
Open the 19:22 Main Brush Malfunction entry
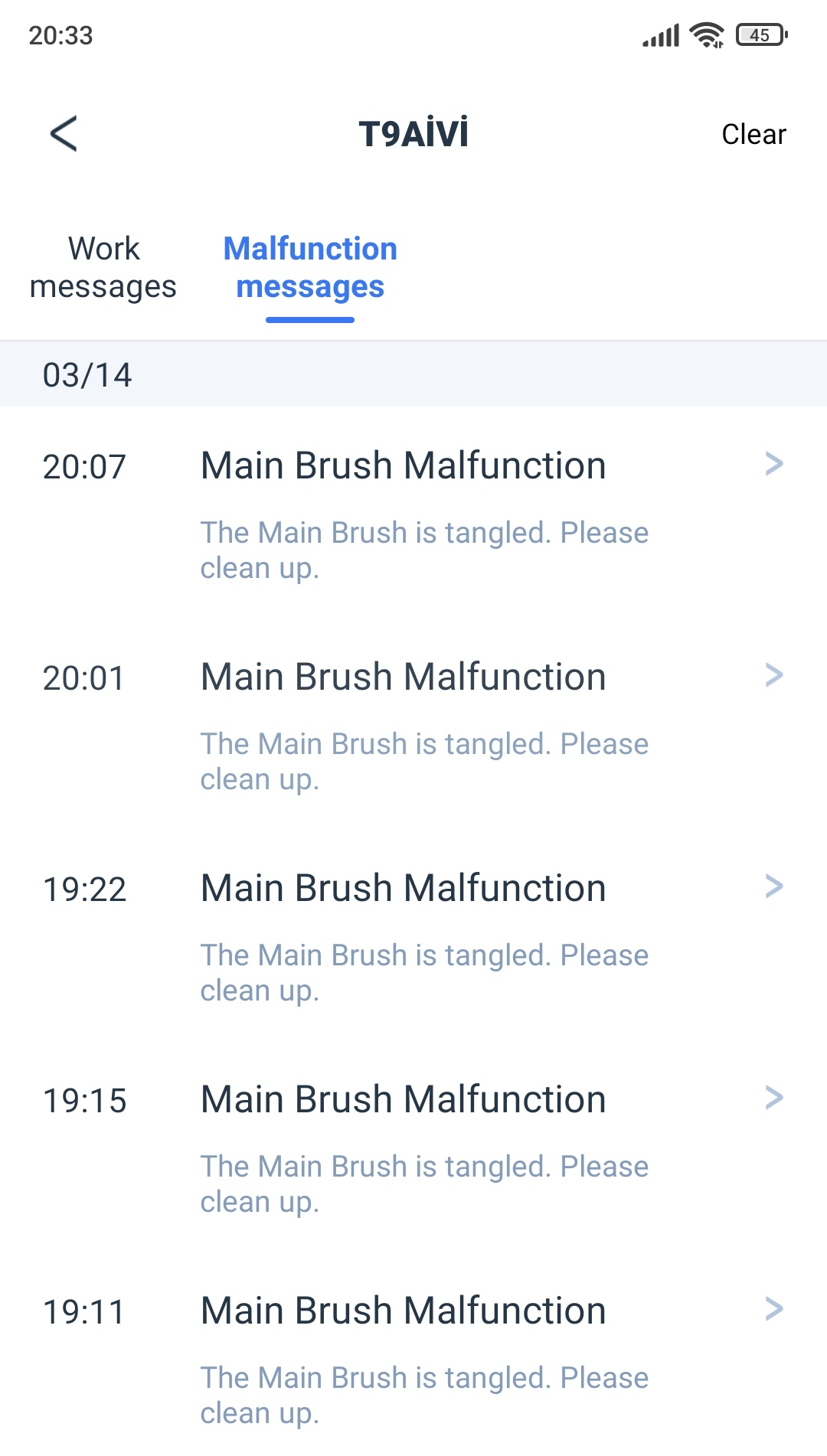click(x=413, y=935)
